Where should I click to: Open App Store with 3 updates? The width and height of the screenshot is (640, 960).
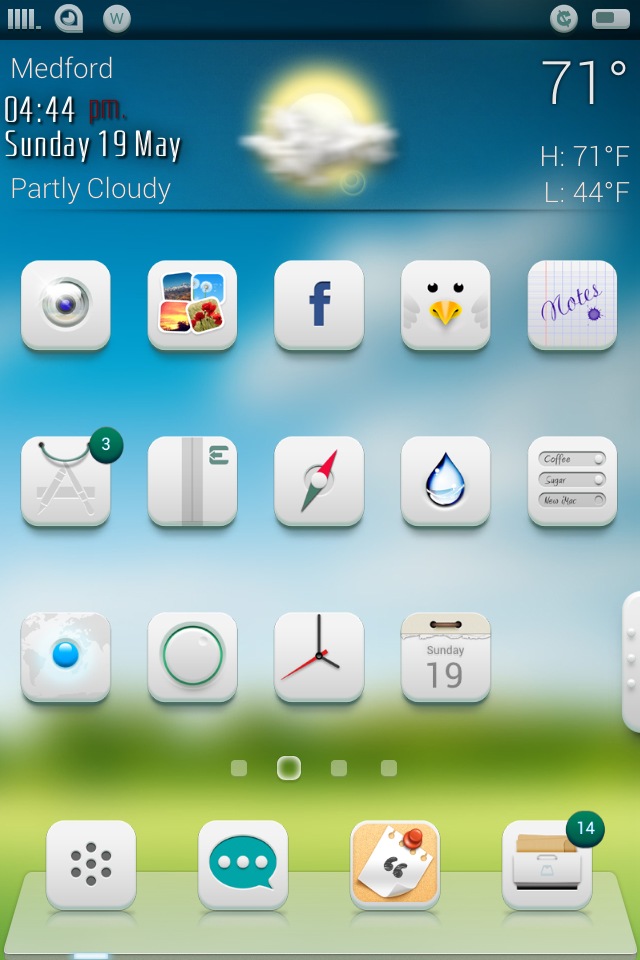[66, 480]
